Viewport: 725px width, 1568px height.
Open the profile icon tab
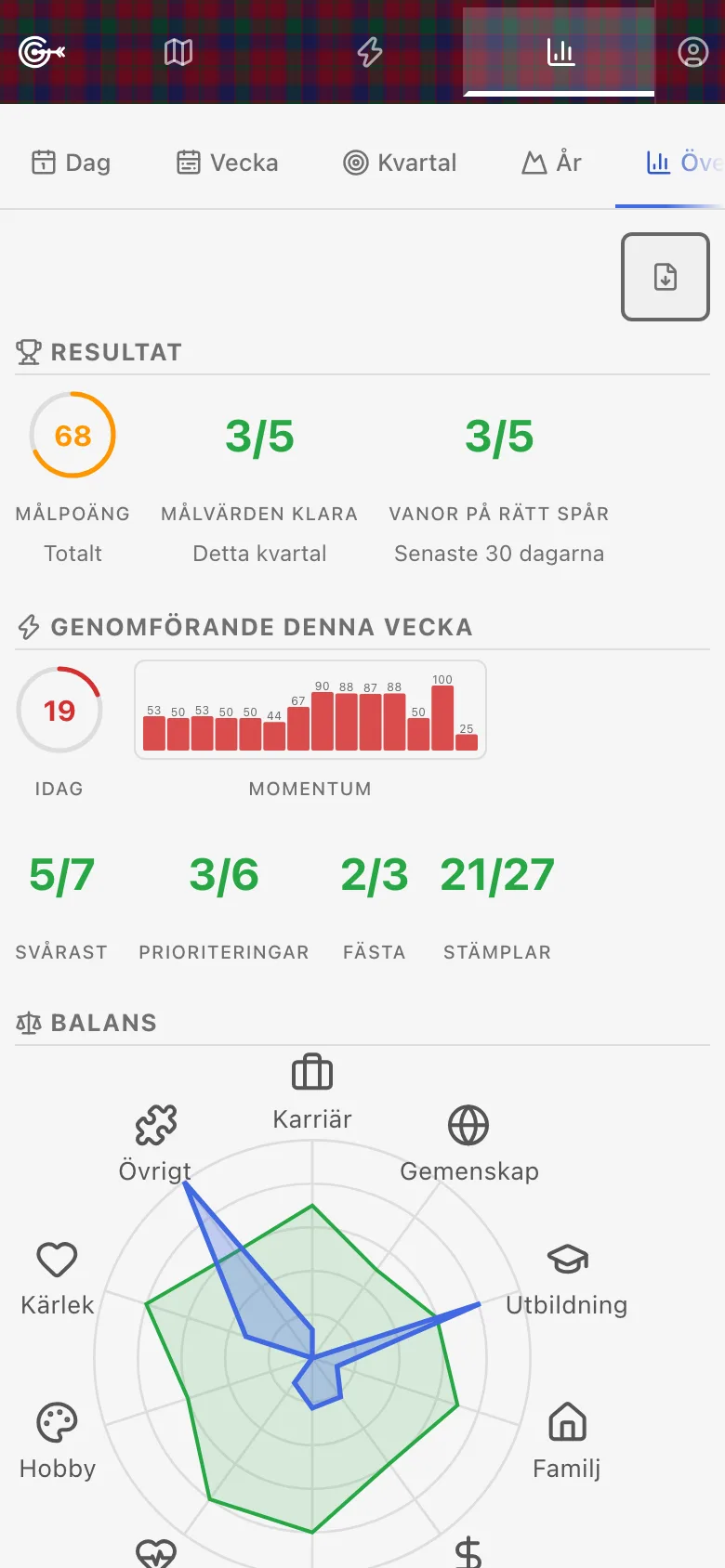click(x=692, y=52)
